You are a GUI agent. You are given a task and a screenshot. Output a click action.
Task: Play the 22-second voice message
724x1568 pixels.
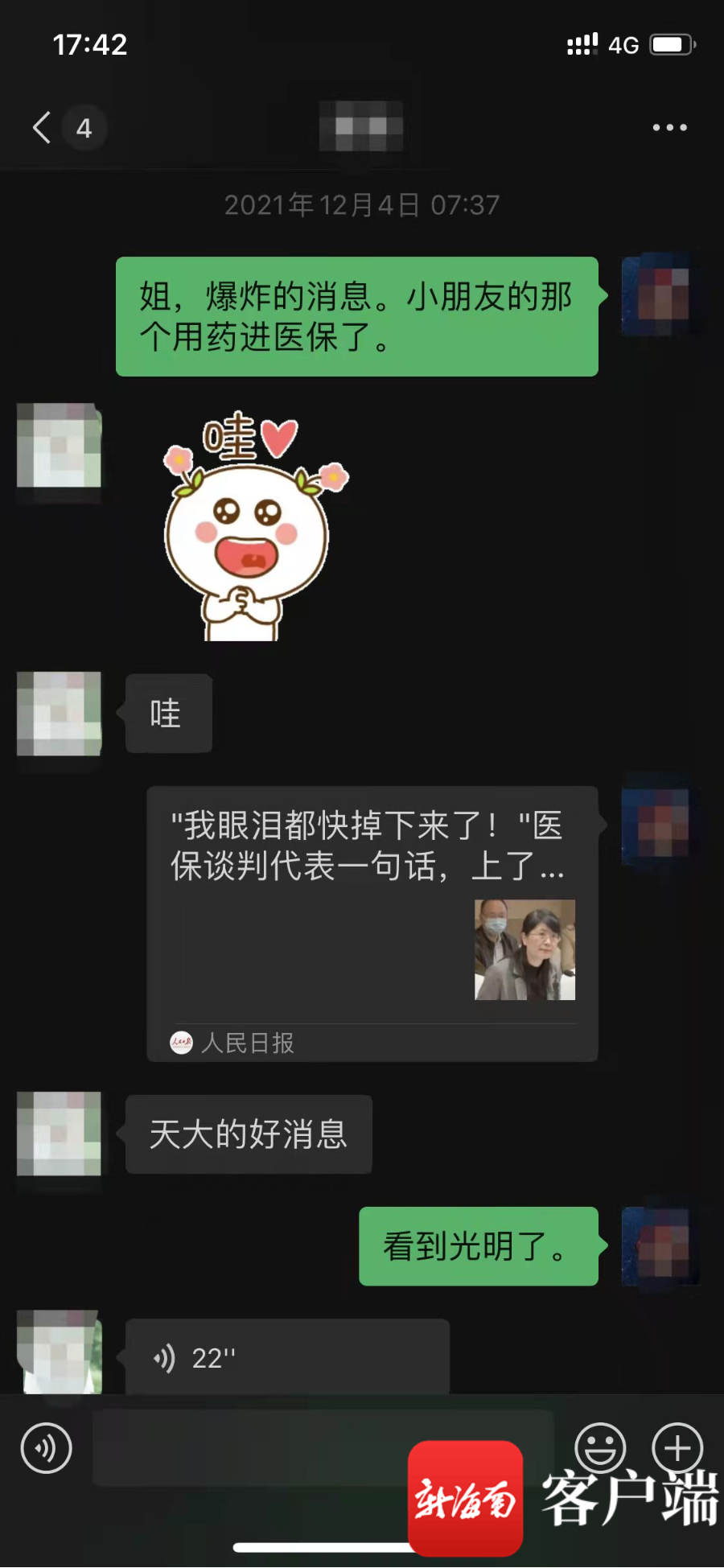286,1358
